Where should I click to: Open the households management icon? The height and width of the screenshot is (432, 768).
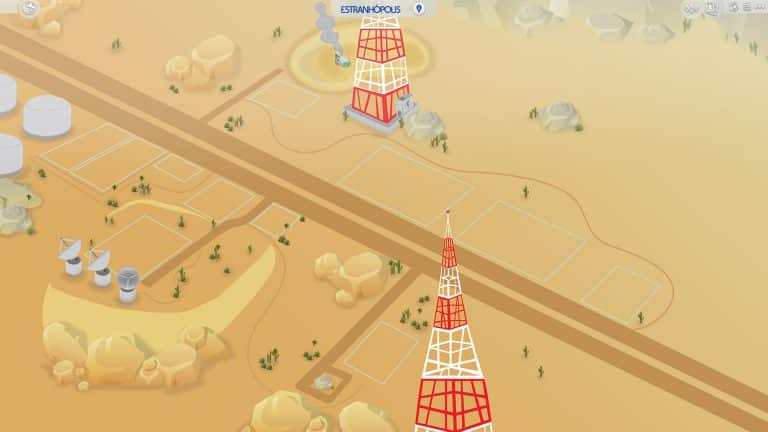click(x=688, y=8)
